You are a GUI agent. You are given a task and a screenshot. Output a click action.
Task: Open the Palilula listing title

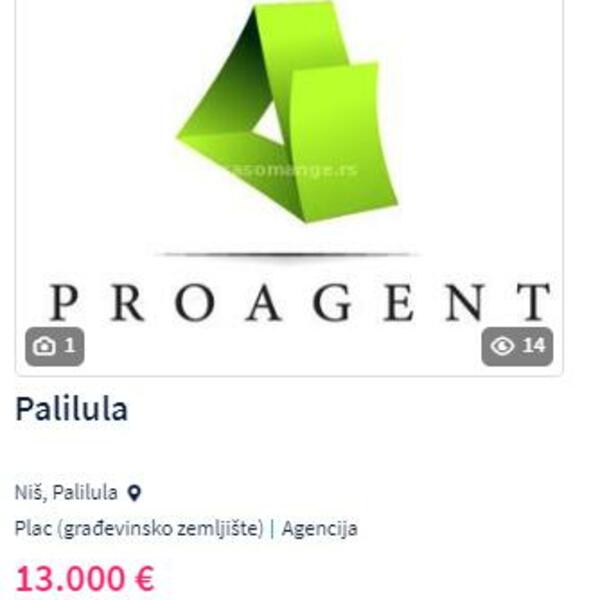click(71, 409)
